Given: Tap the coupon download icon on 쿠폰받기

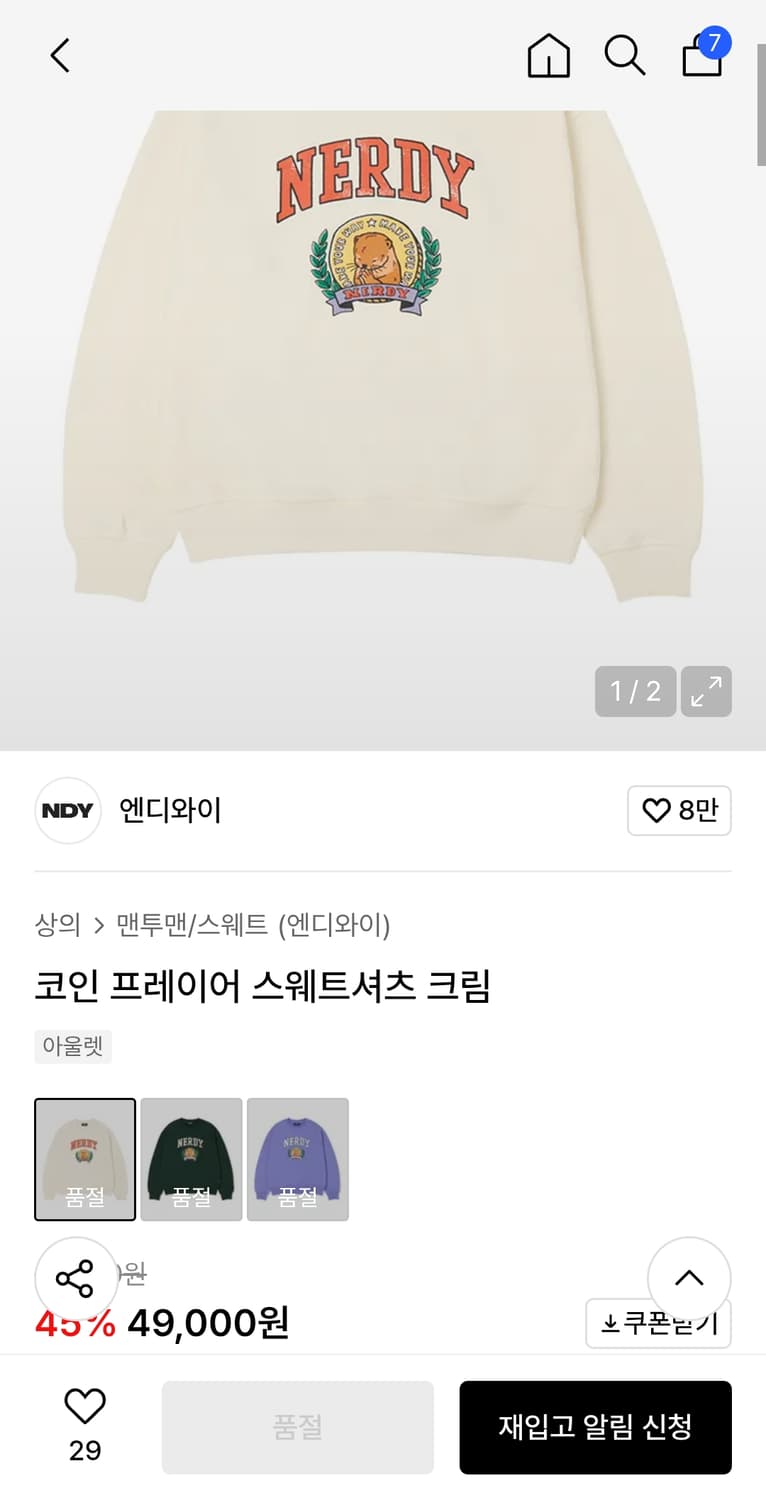Looking at the screenshot, I should (613, 1323).
